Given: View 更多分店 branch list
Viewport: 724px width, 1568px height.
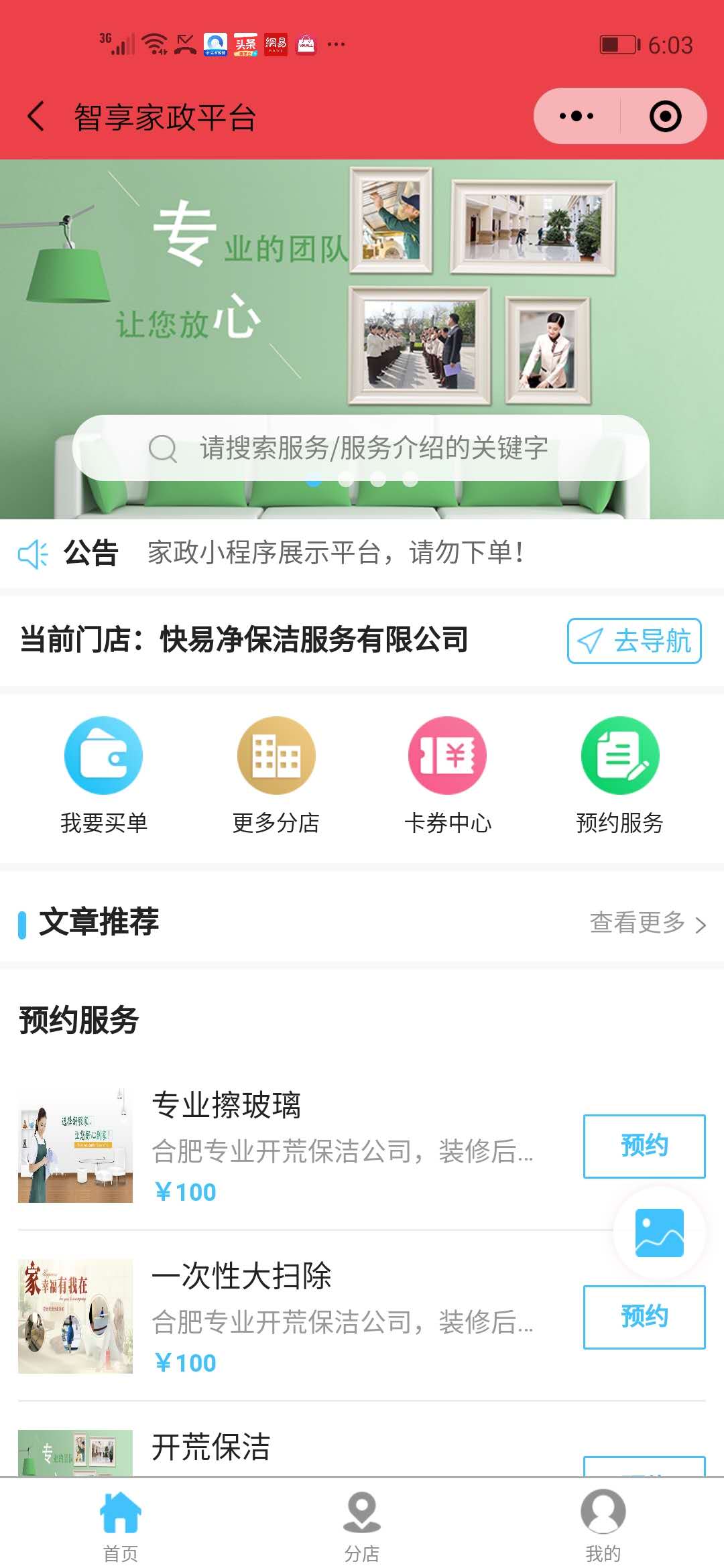Looking at the screenshot, I should 276,774.
